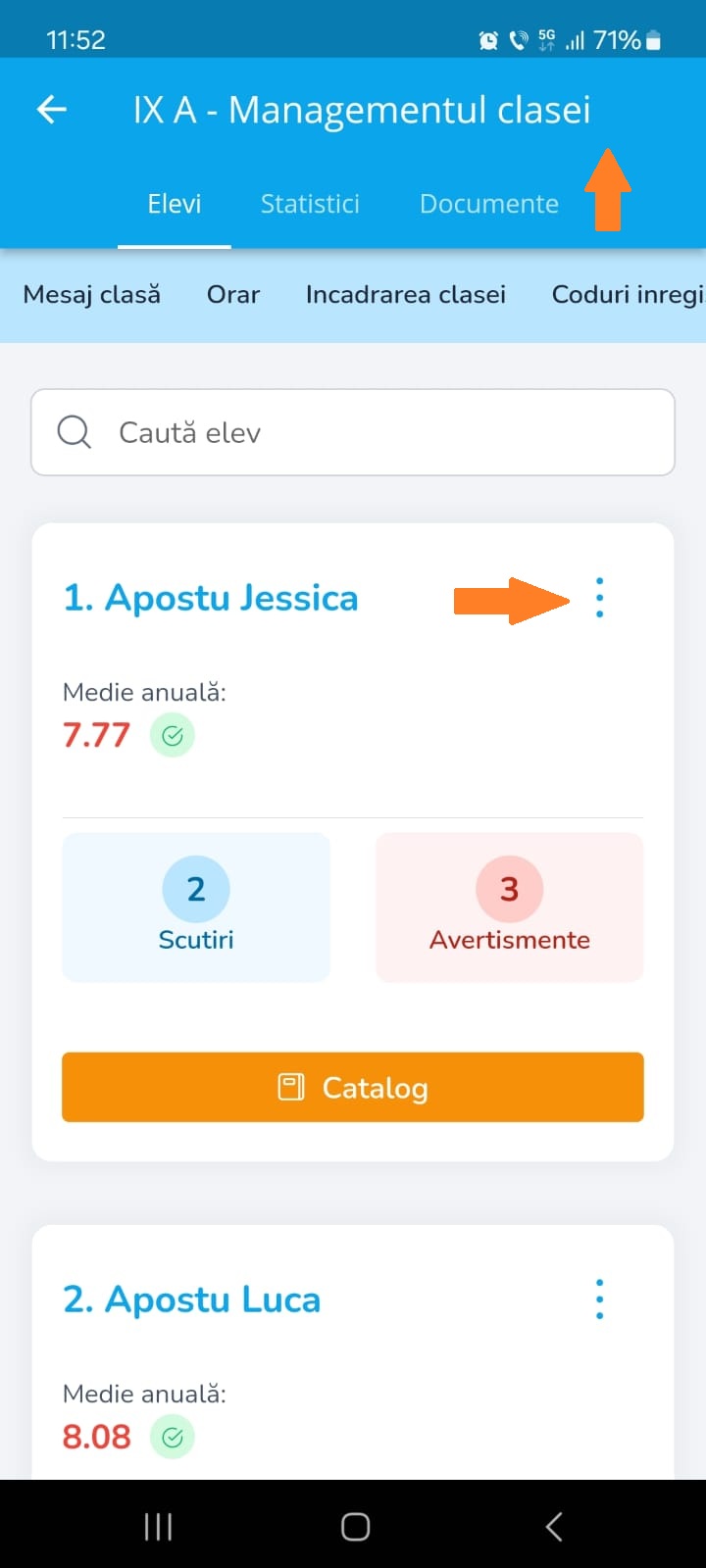The width and height of the screenshot is (706, 1568).
Task: Switch to the Statistici tab
Action: pyautogui.click(x=310, y=204)
